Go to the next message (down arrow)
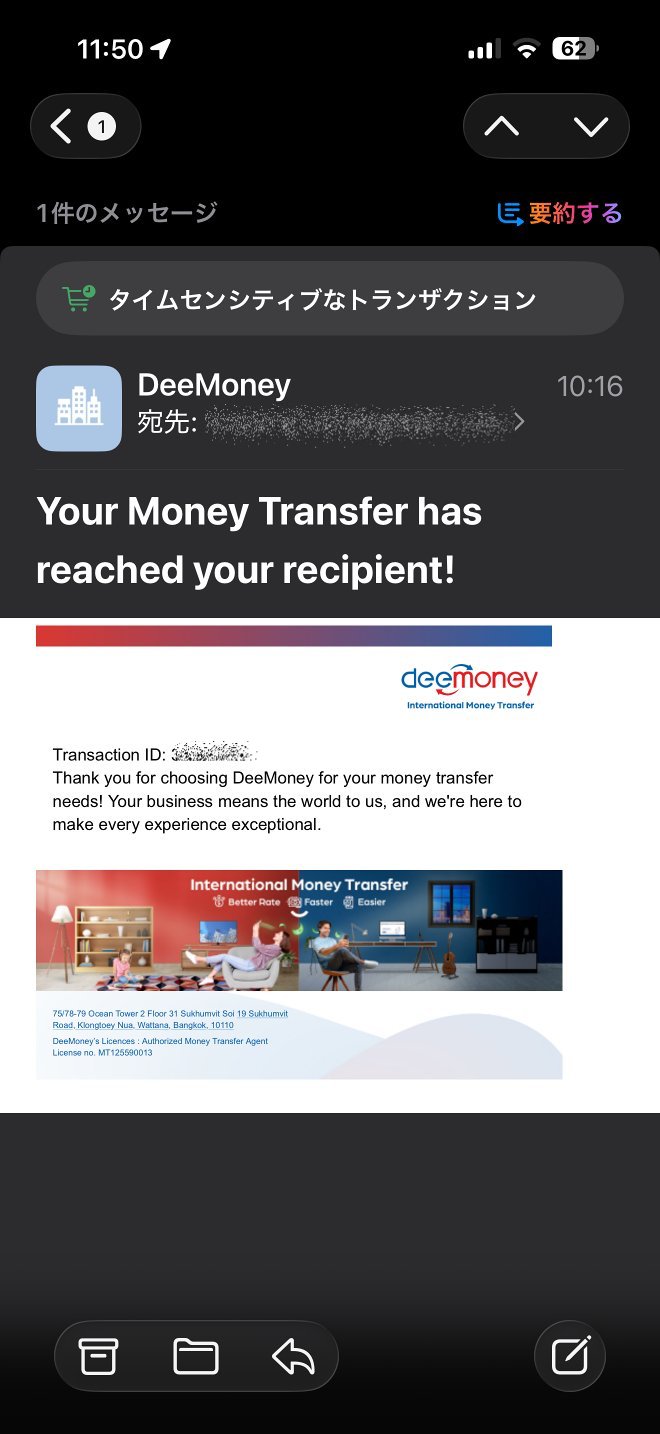 (x=591, y=127)
